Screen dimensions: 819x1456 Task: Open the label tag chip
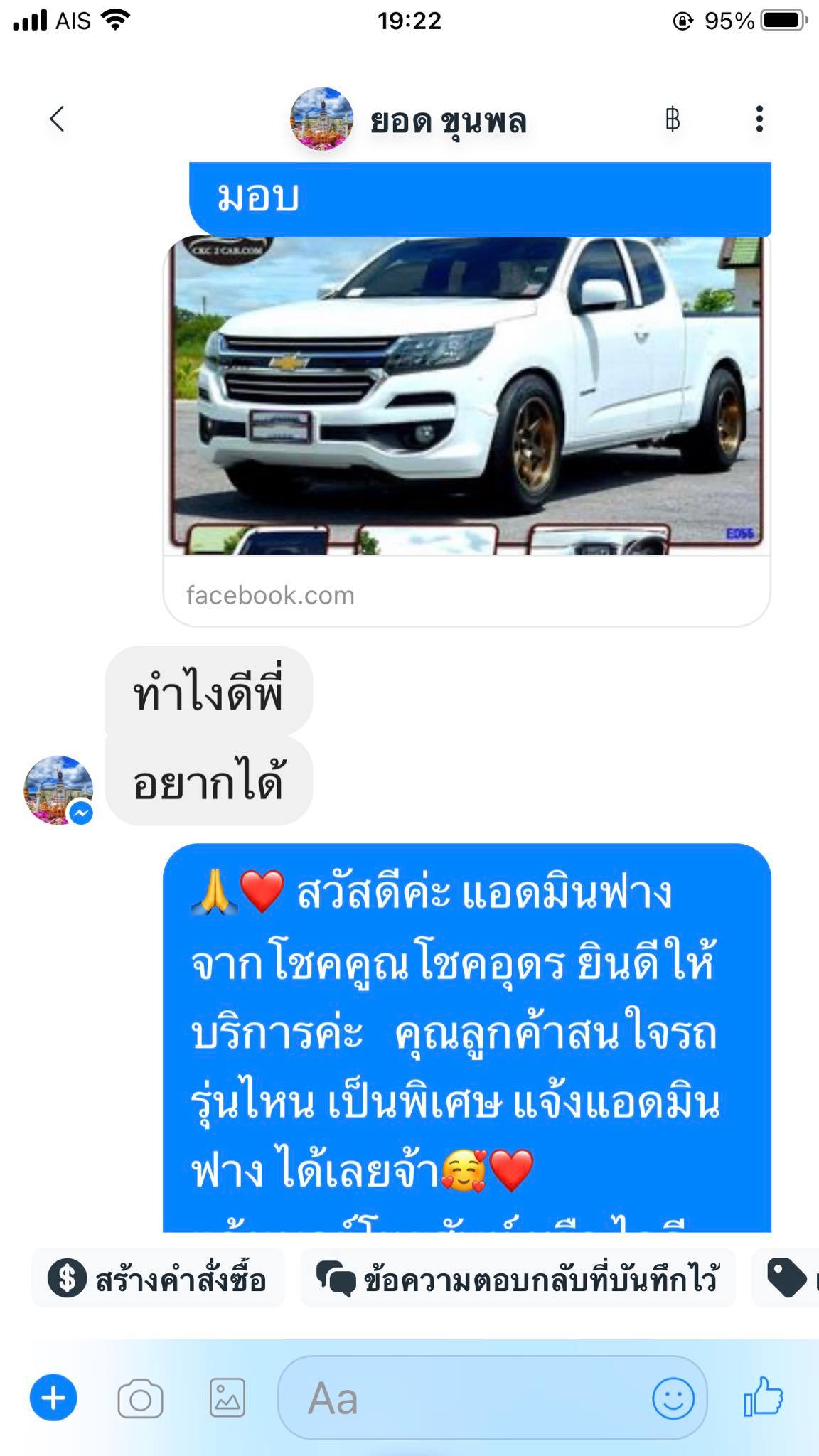click(x=786, y=1279)
